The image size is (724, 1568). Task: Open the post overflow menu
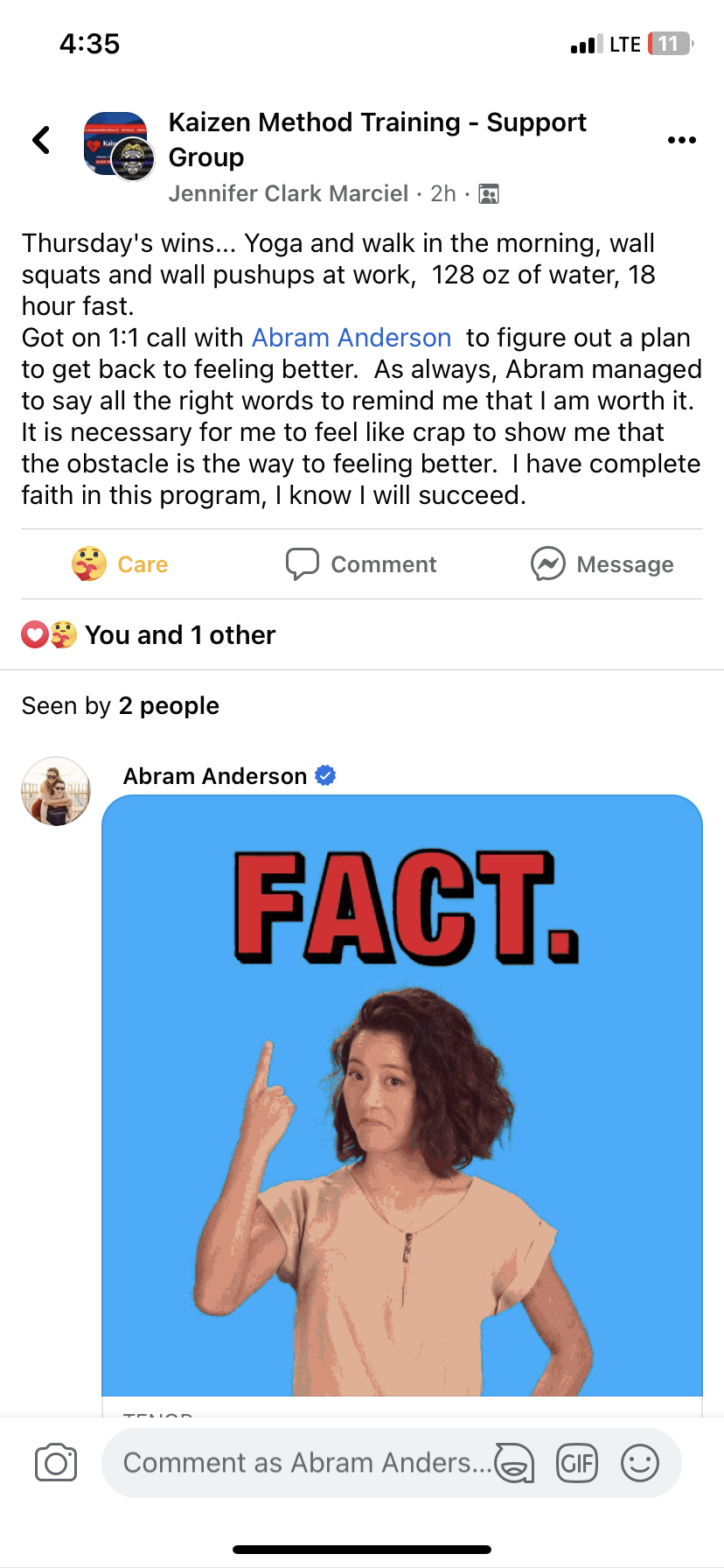pos(681,140)
